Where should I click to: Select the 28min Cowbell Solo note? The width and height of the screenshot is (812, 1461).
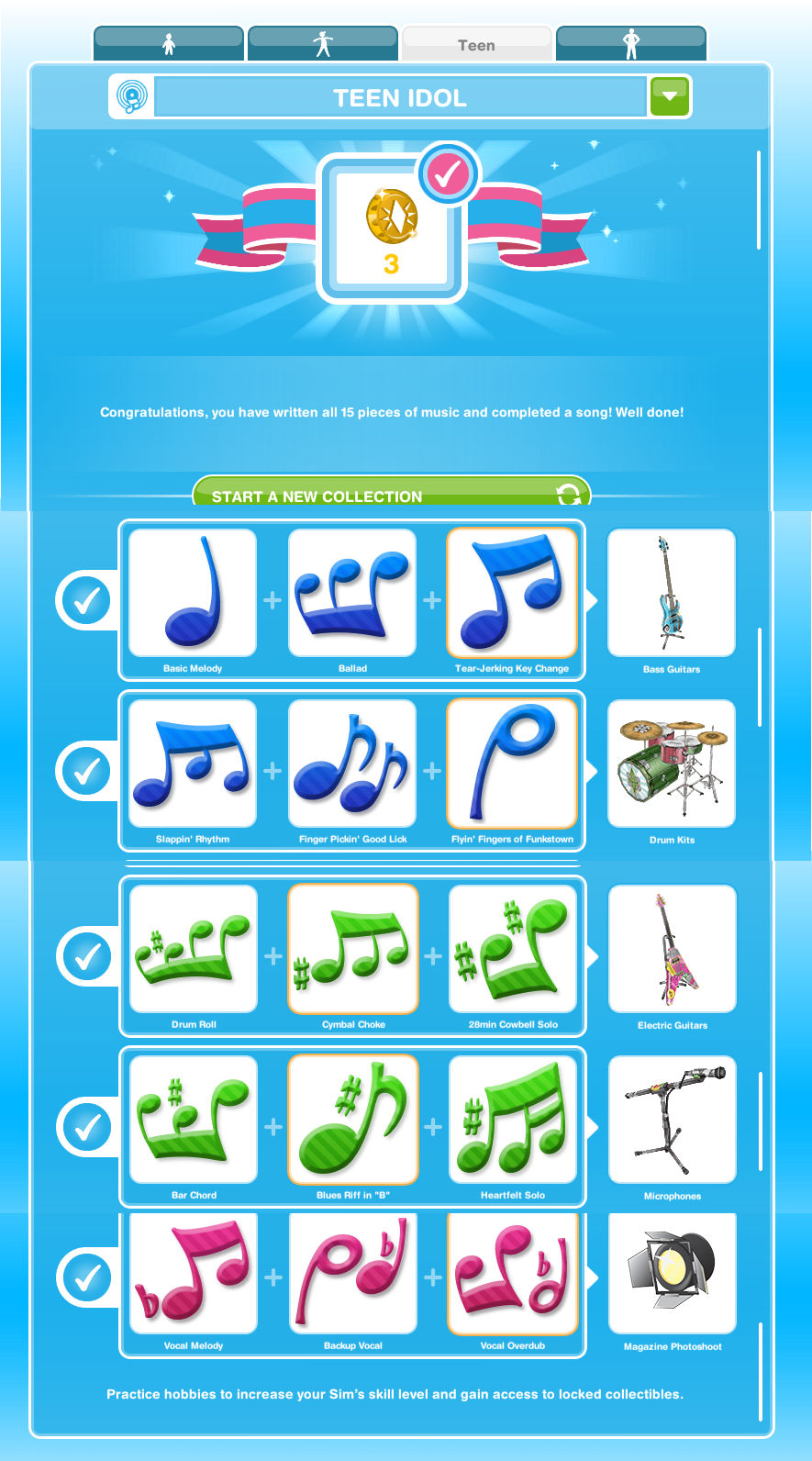513,950
